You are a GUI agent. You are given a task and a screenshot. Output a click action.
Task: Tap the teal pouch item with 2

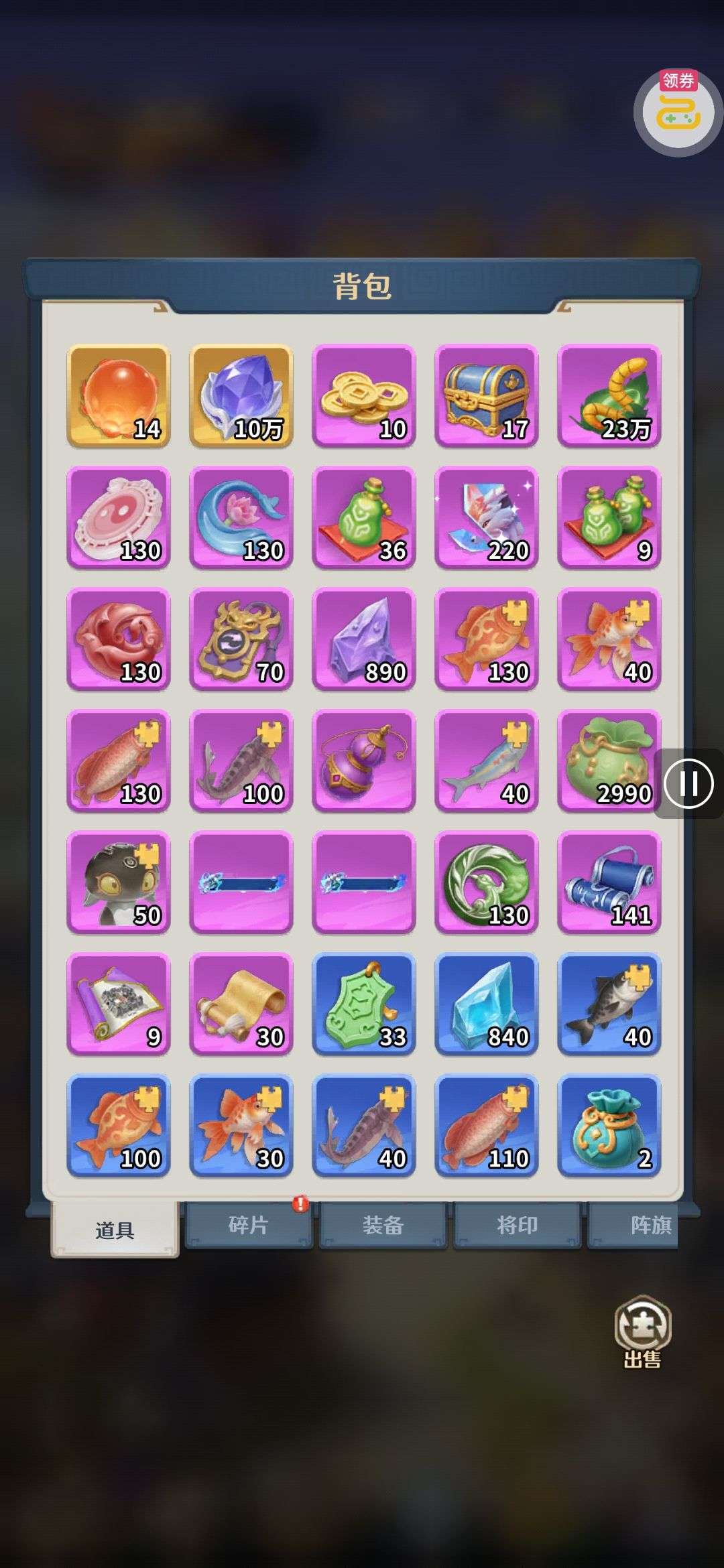pyautogui.click(x=609, y=1126)
